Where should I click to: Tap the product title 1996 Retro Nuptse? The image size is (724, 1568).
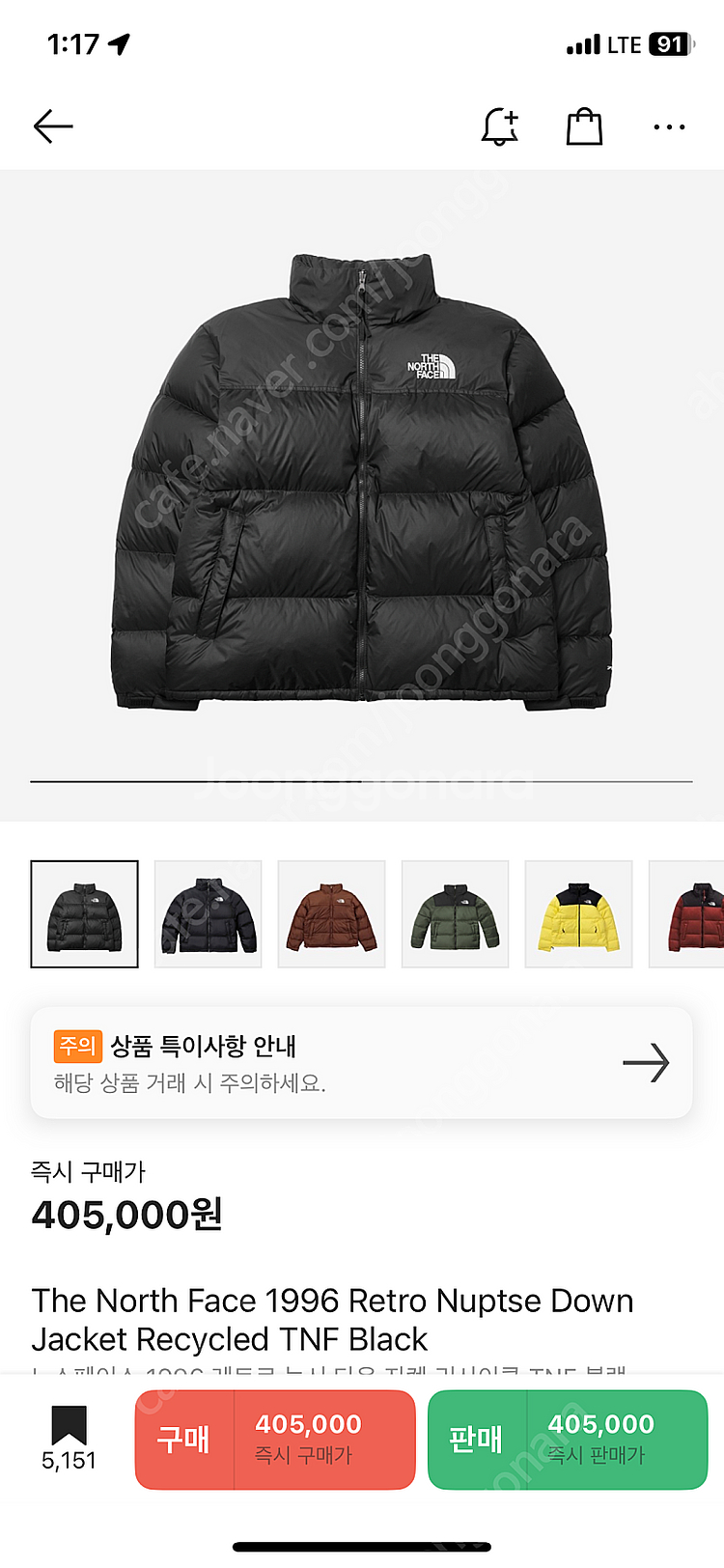332,1320
